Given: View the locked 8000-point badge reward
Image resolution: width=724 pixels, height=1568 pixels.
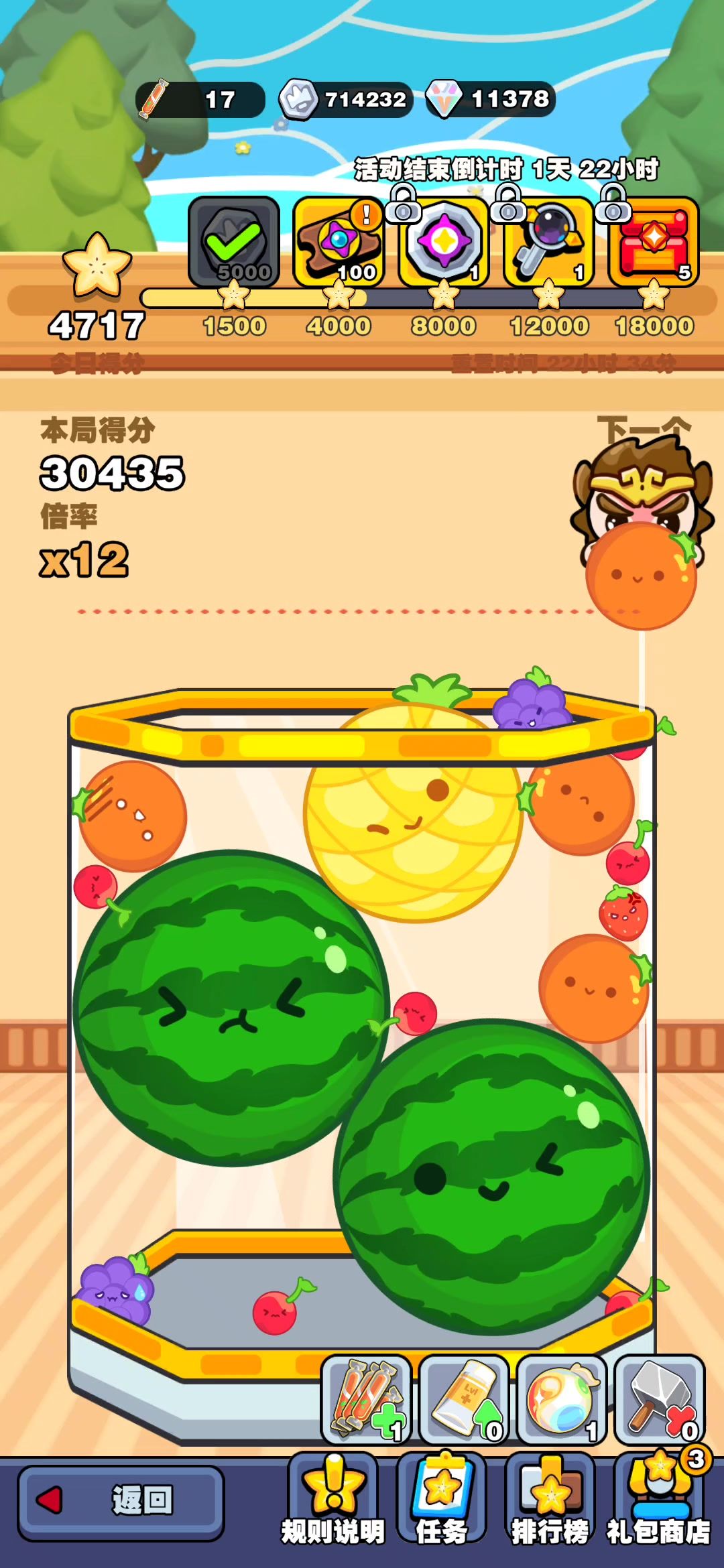Looking at the screenshot, I should 443,243.
